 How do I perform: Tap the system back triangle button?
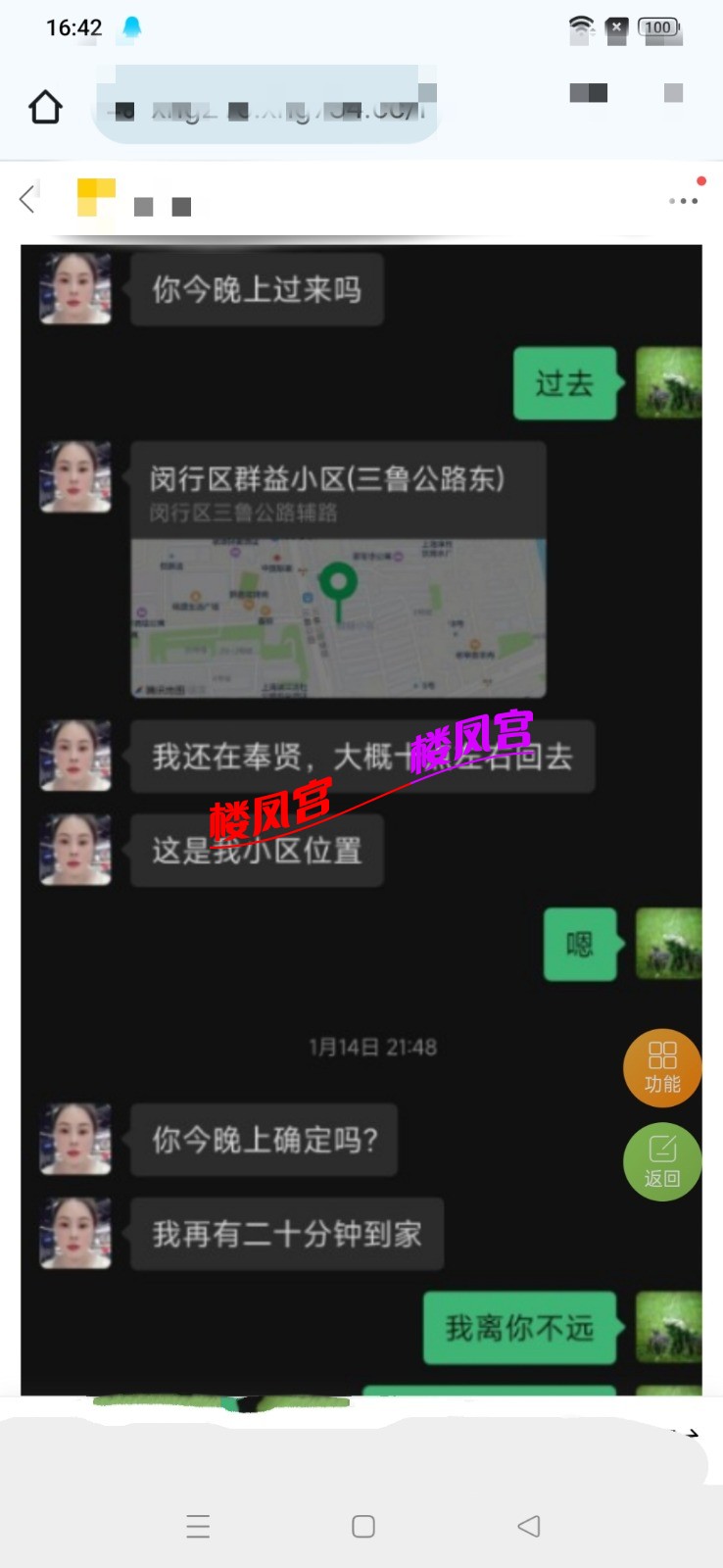(x=529, y=1526)
